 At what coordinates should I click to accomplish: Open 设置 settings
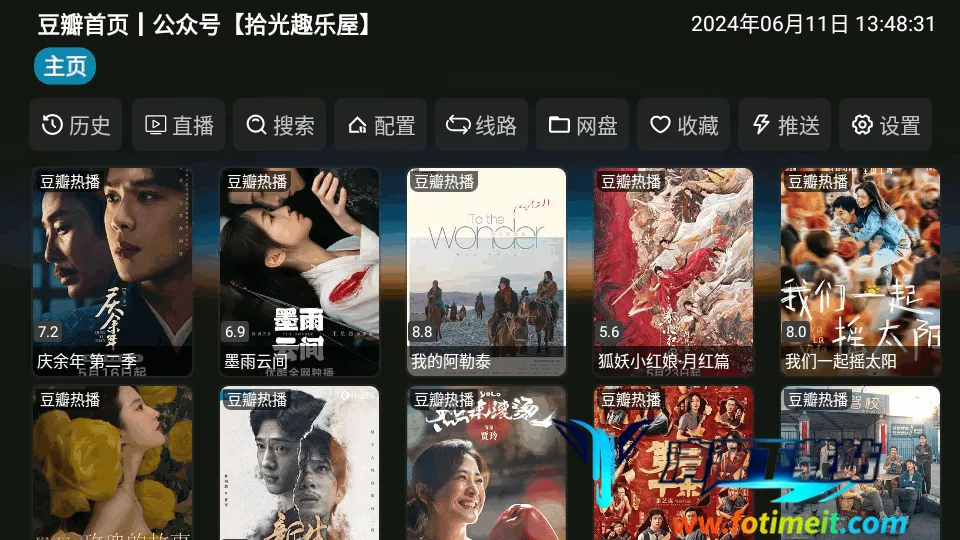(886, 125)
